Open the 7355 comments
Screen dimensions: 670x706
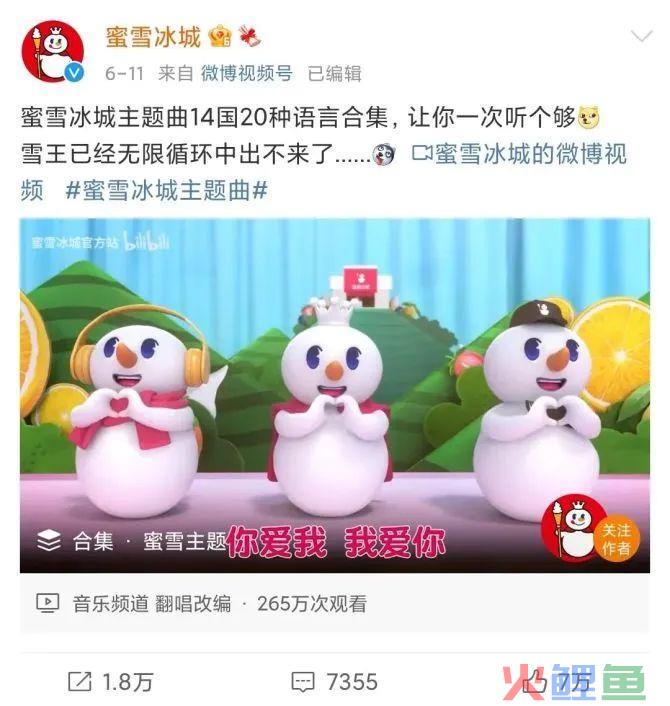(x=334, y=682)
